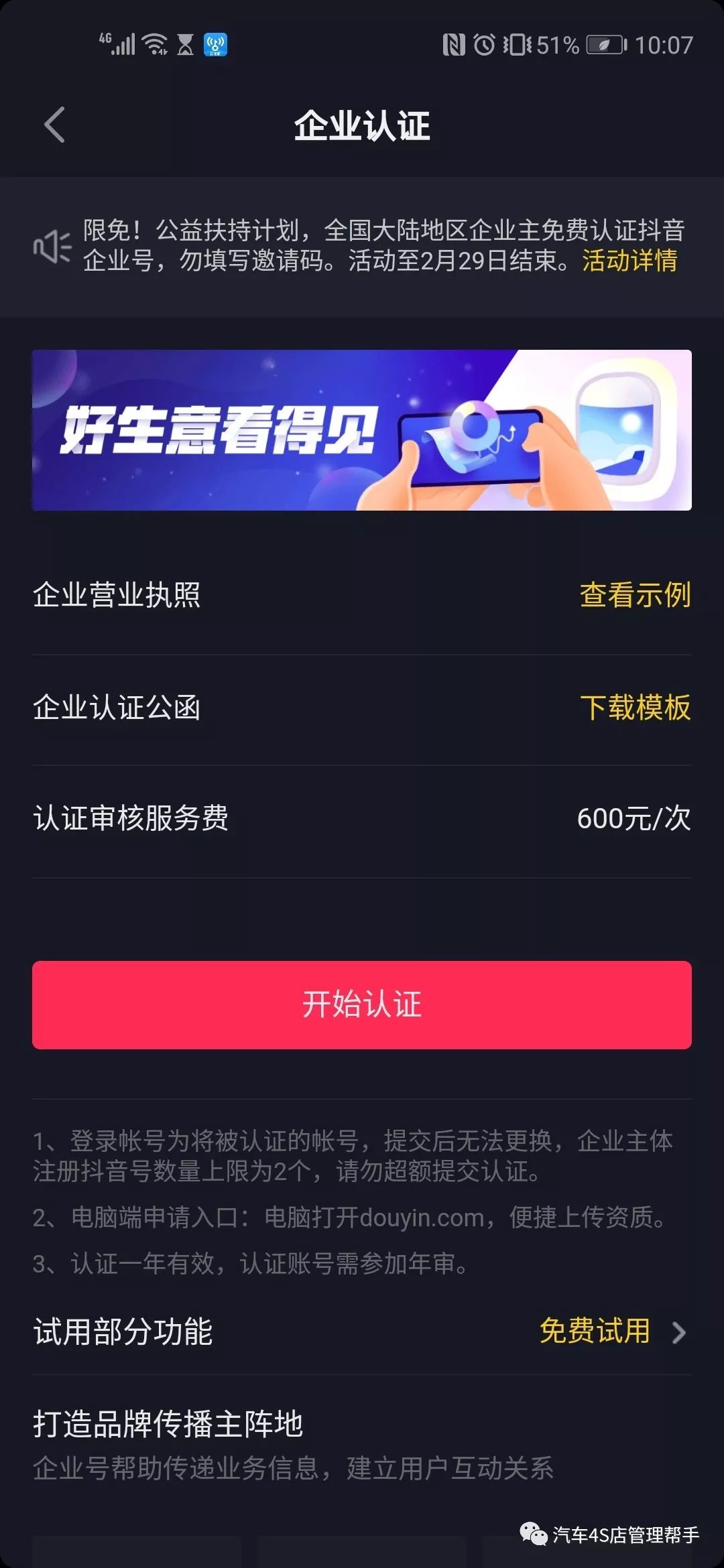Viewport: 724px width, 1568px height.
Task: Tap the muted speaker icon beside the announcement
Action: (51, 245)
